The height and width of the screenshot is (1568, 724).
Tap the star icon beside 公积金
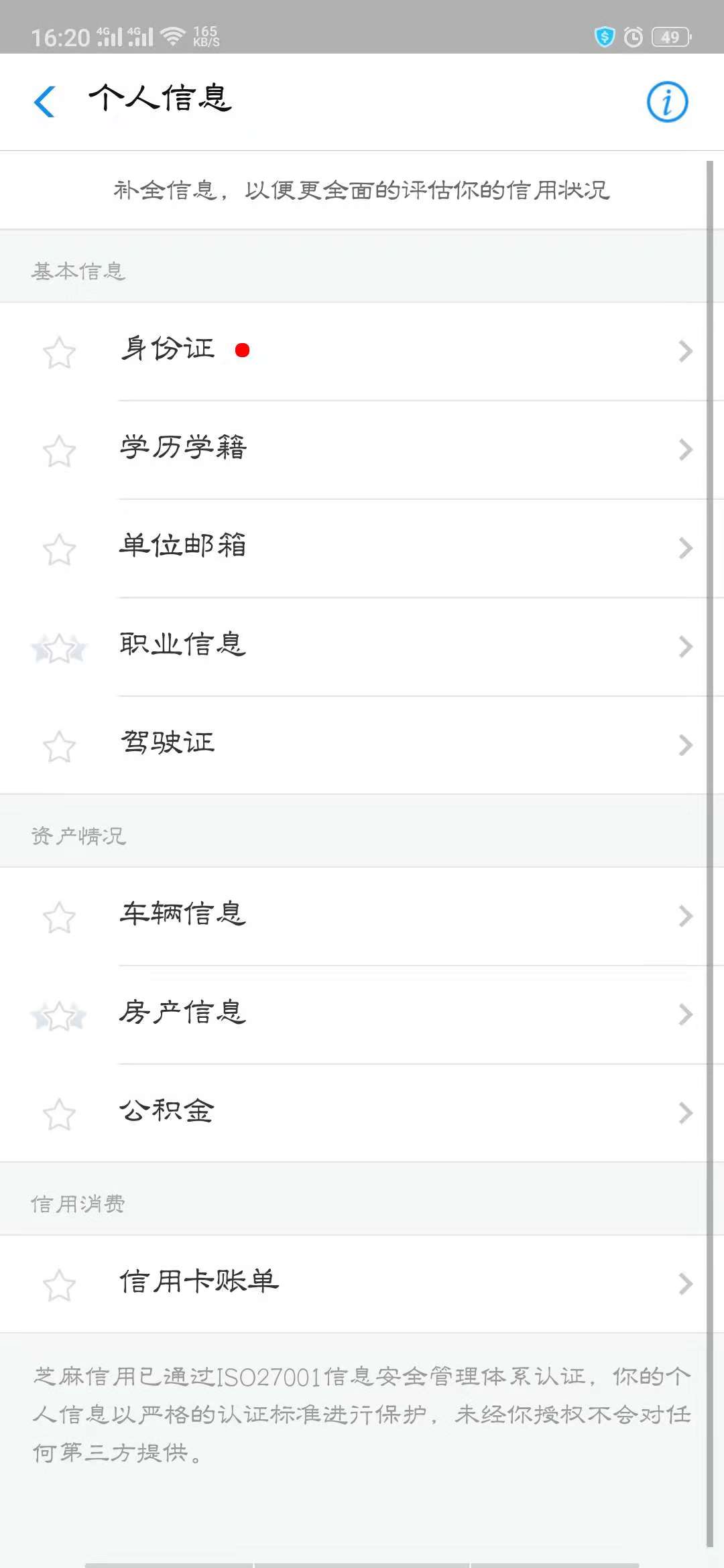pyautogui.click(x=59, y=1112)
